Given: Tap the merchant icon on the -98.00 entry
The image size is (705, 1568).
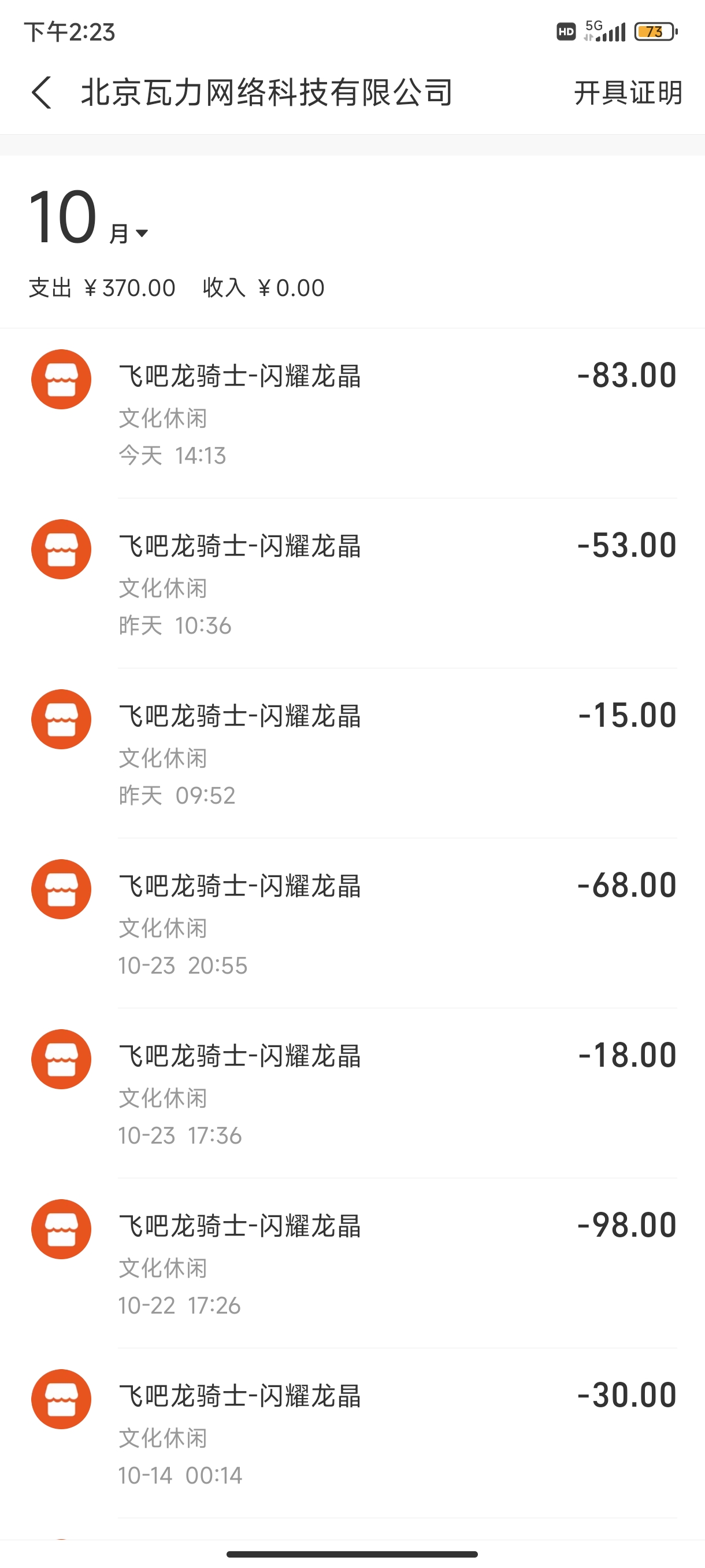Looking at the screenshot, I should tap(61, 1229).
